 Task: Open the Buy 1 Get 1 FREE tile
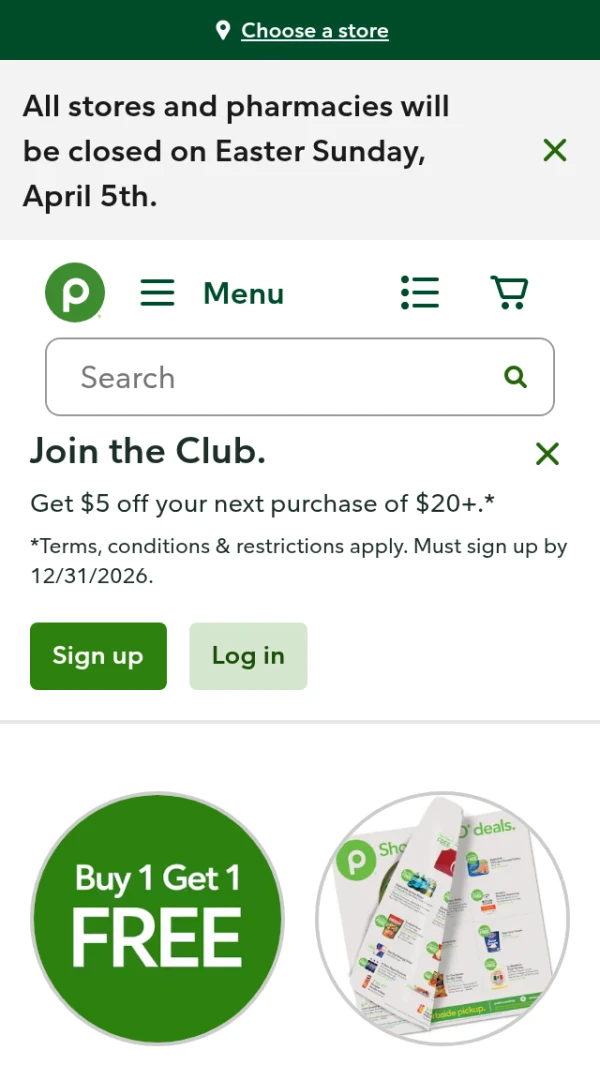[x=158, y=918]
